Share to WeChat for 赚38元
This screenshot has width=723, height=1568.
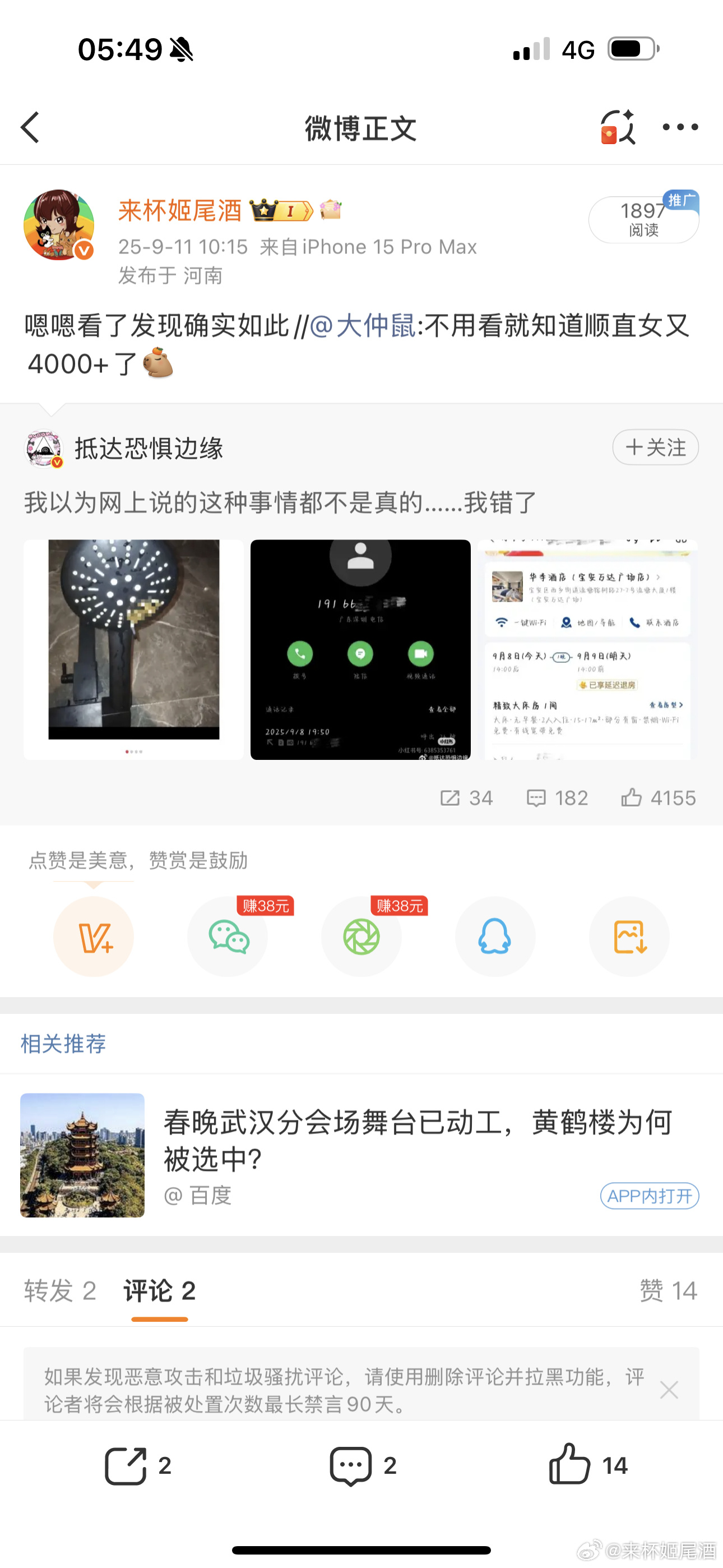(228, 936)
